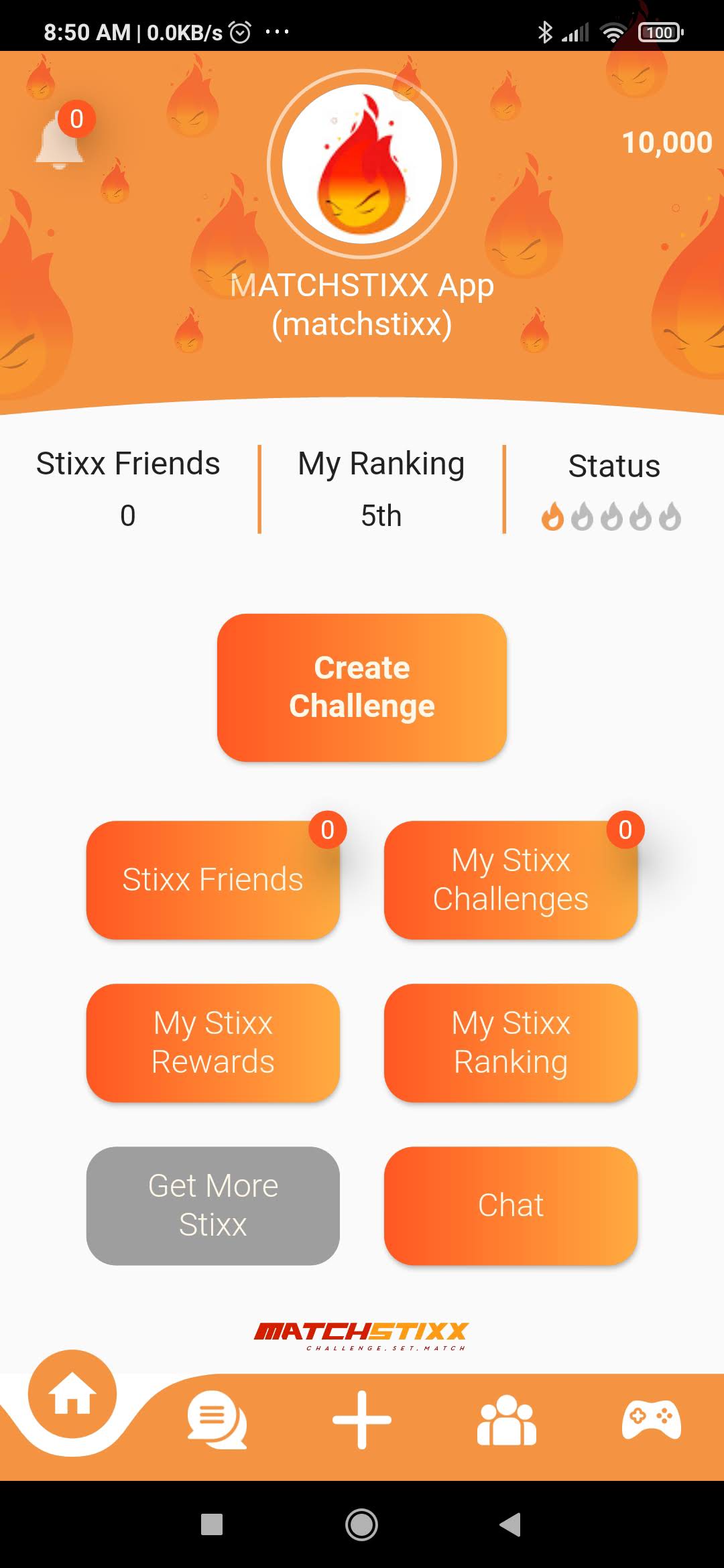Tap the system home button
724x1568 pixels.
click(x=362, y=1524)
